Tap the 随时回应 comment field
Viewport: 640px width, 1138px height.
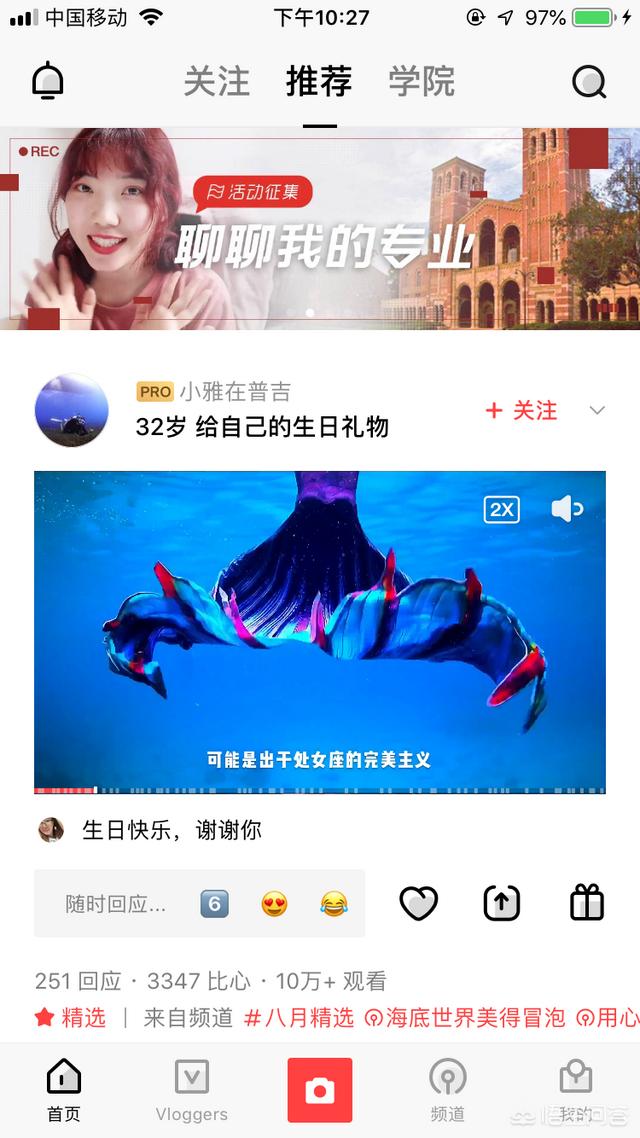point(115,904)
